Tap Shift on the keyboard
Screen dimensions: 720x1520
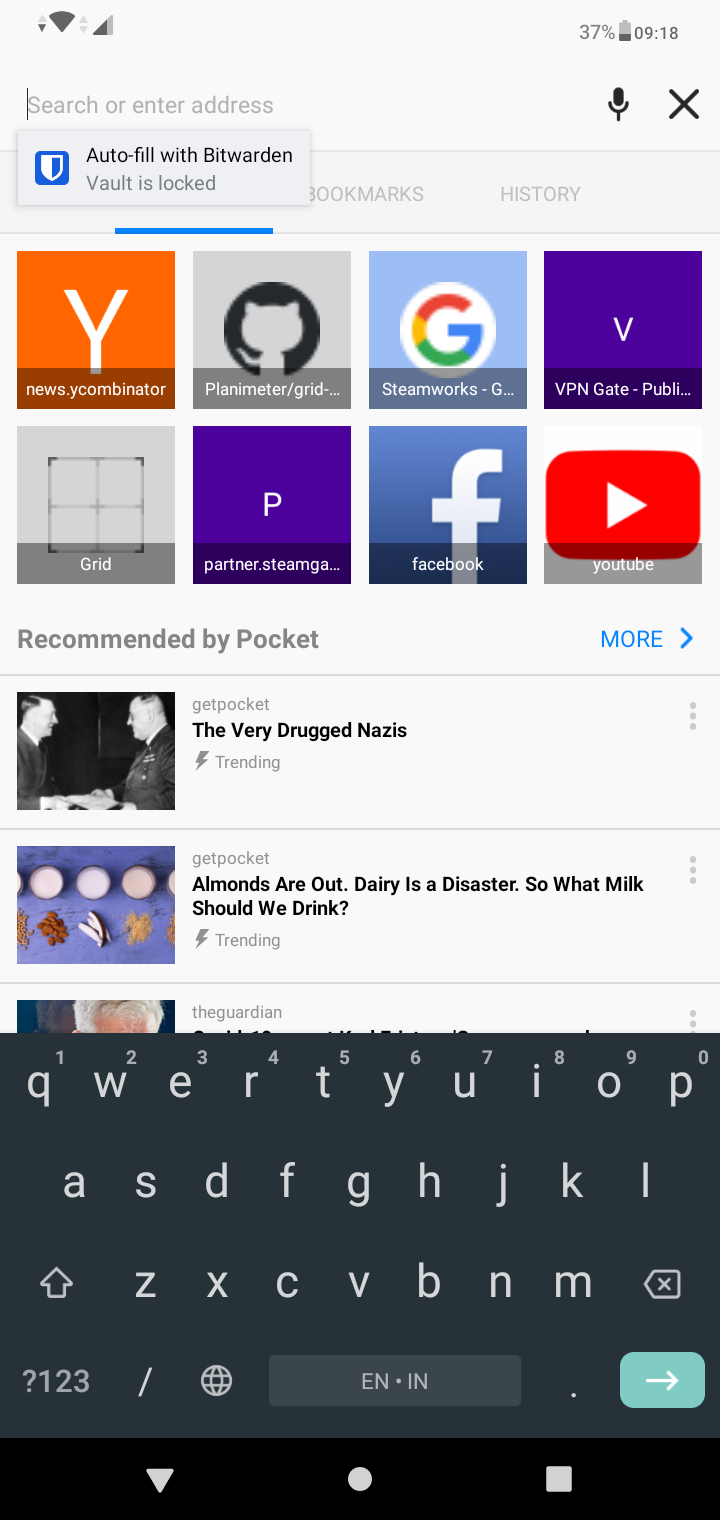tap(56, 1283)
